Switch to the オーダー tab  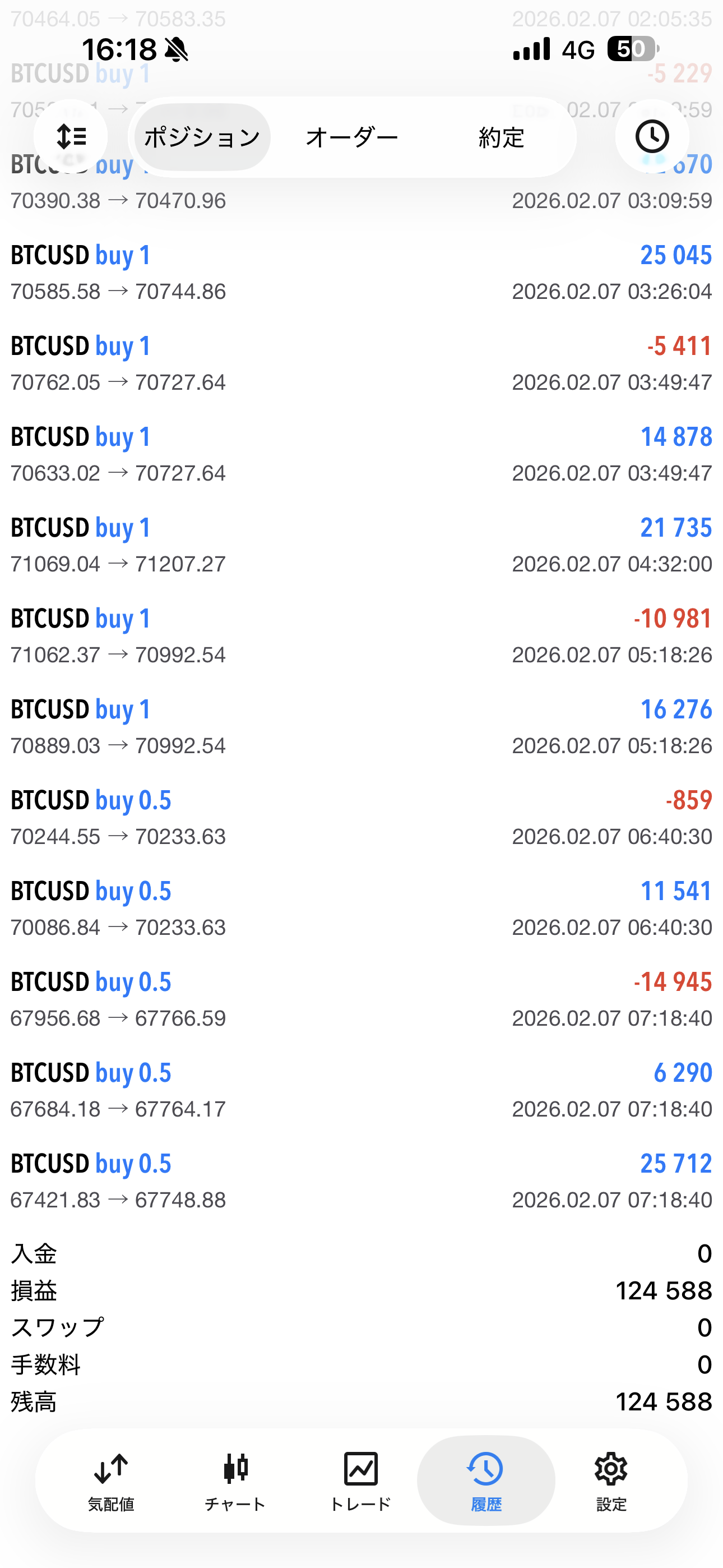tap(352, 137)
